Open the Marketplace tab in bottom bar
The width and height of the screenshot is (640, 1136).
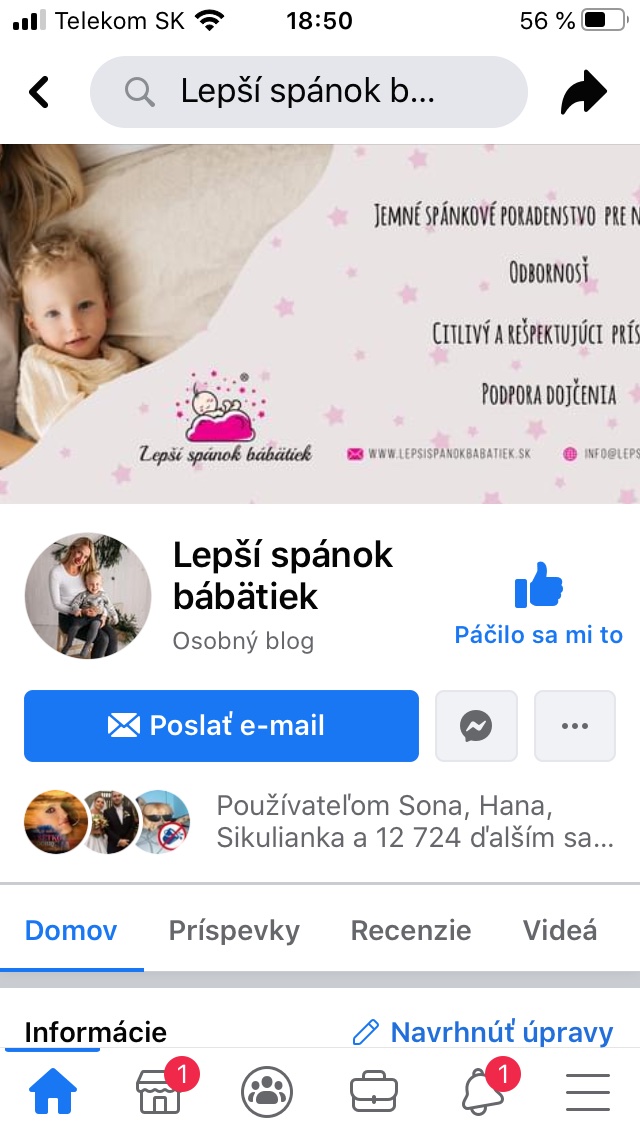pos(160,1091)
